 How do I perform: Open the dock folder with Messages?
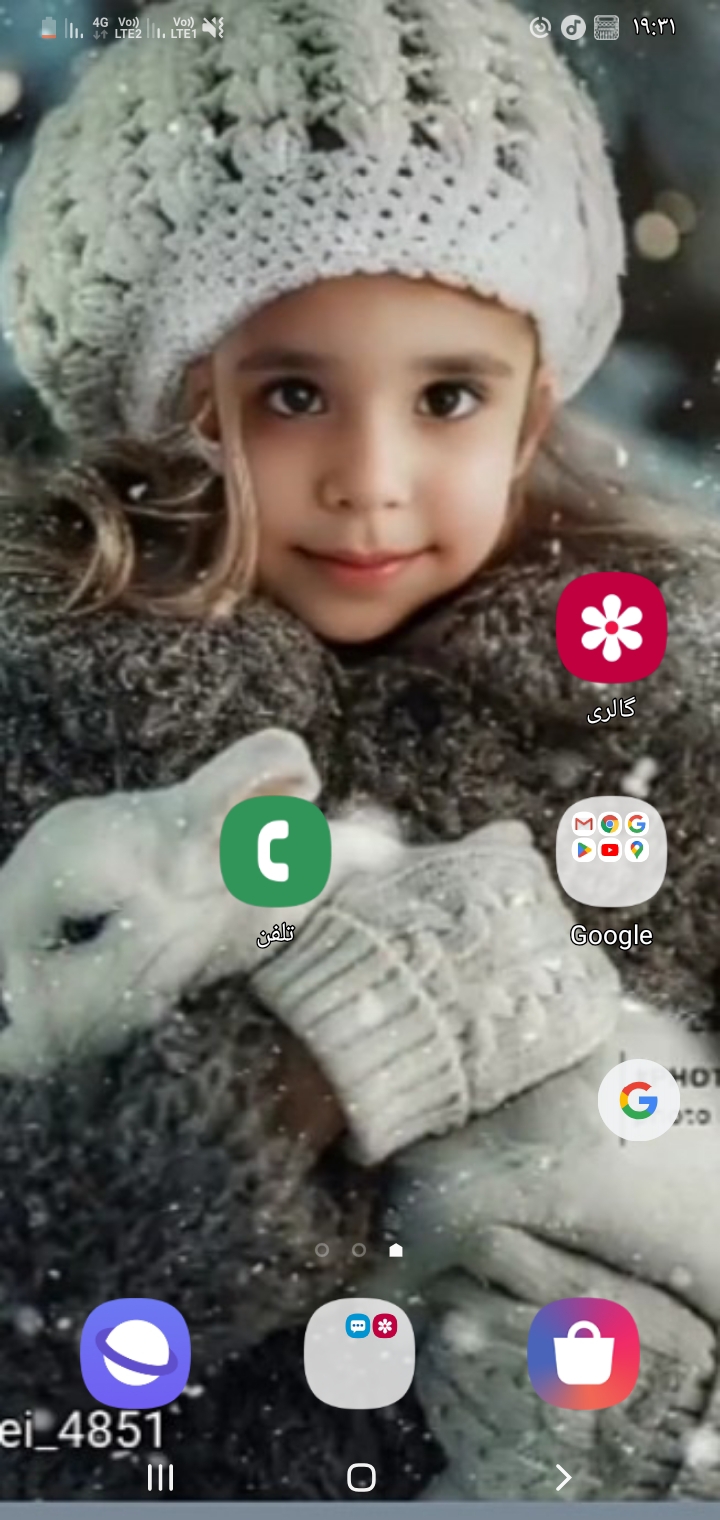click(359, 1353)
